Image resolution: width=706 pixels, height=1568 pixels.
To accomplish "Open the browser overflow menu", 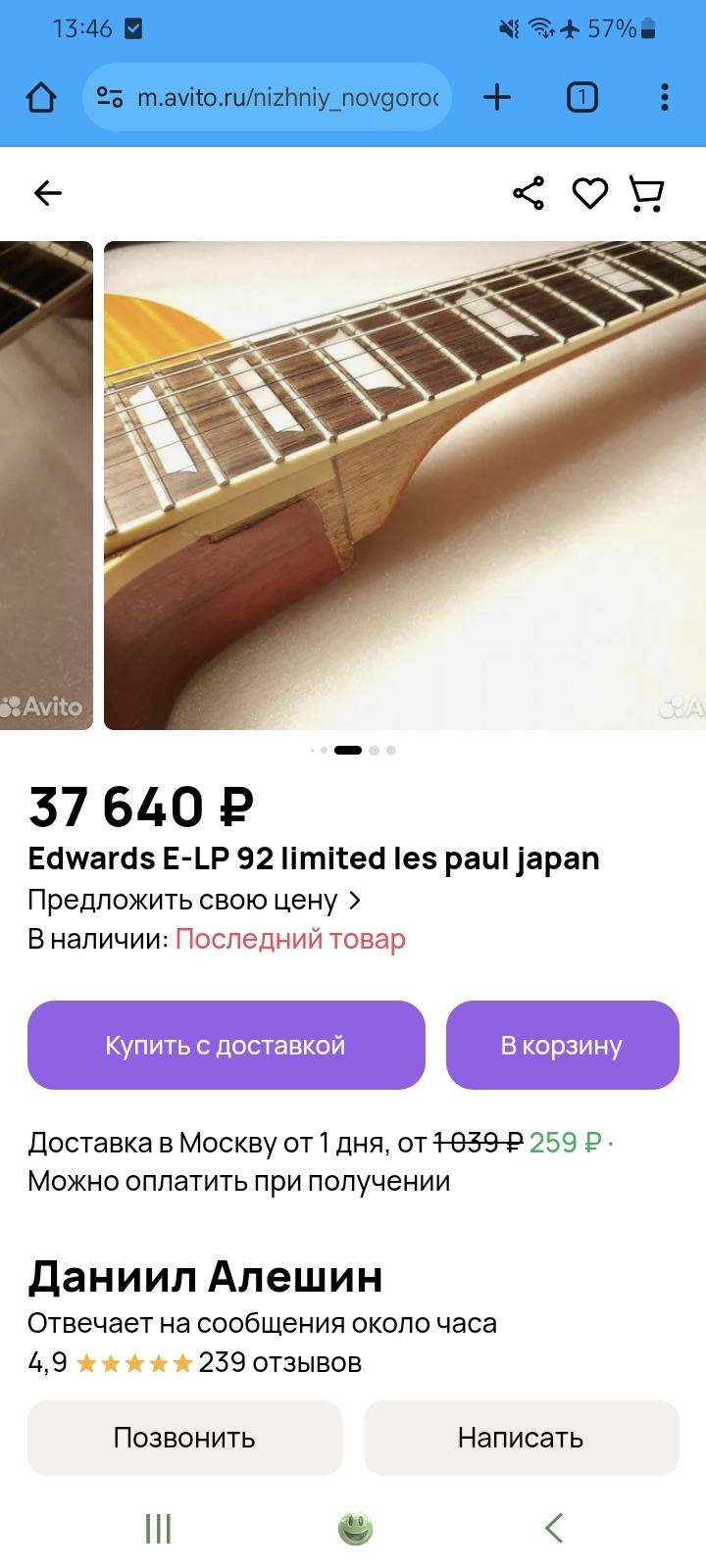I will coord(665,97).
